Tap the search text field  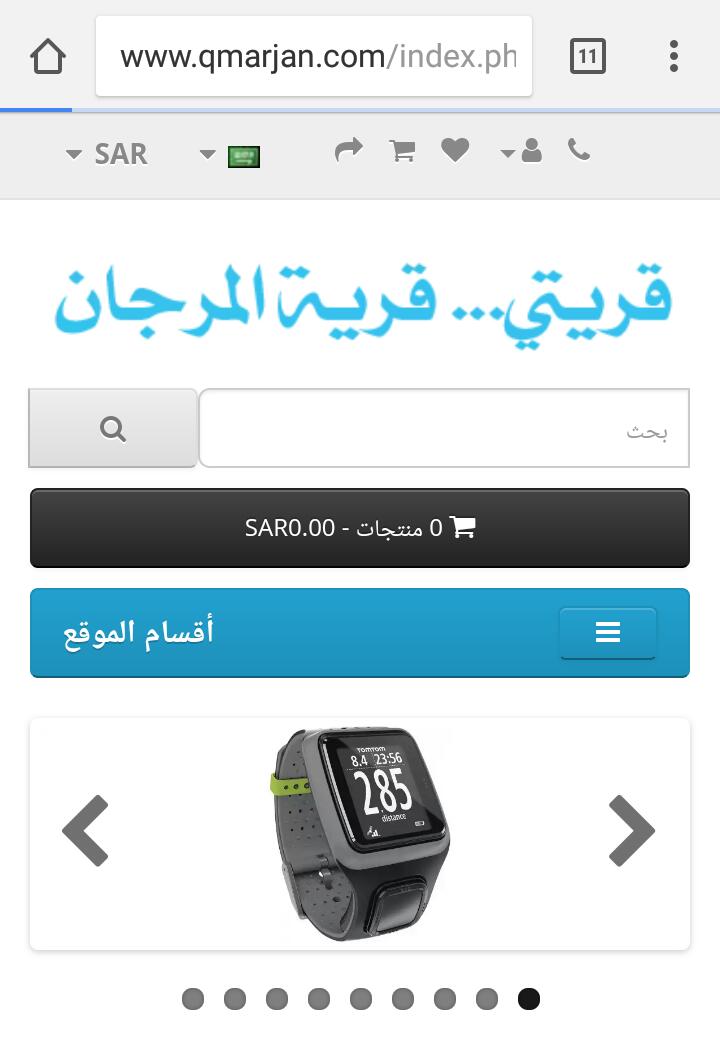444,429
